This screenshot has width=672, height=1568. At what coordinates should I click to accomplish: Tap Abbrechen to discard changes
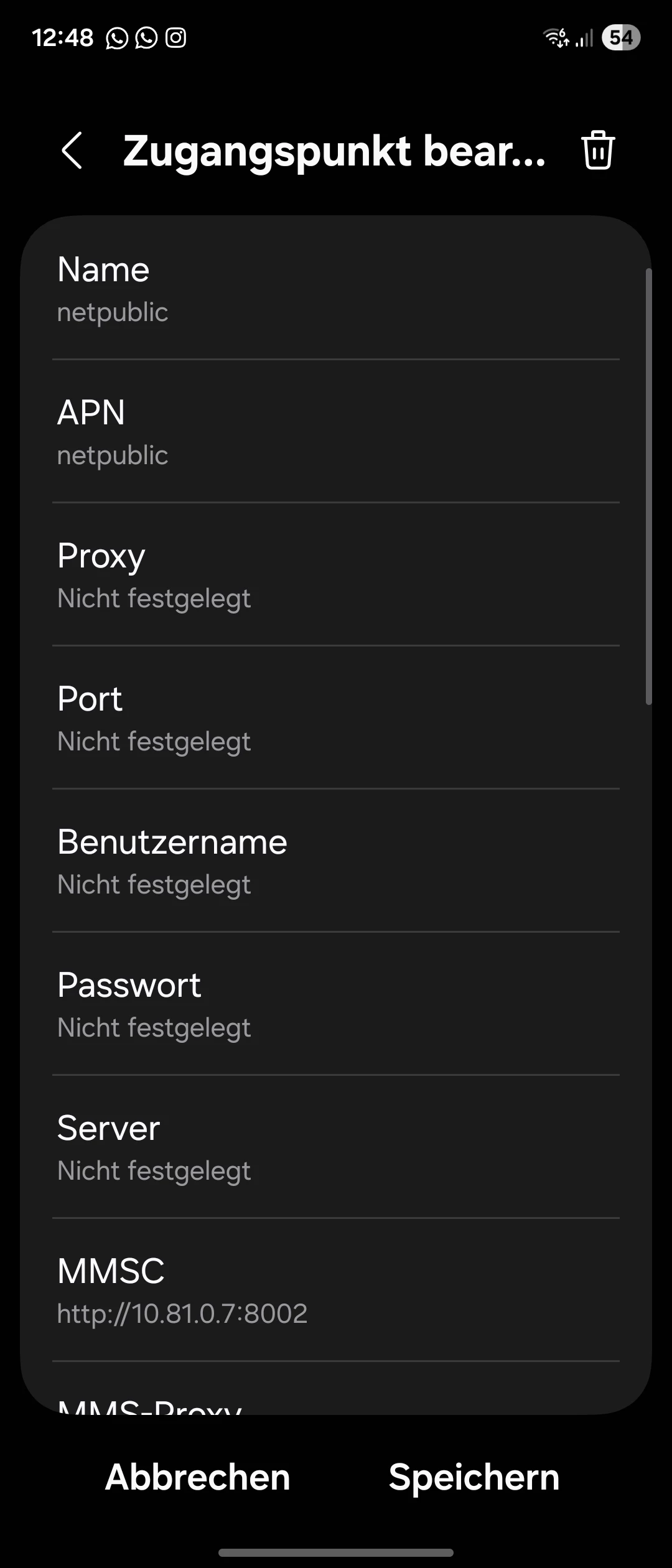click(x=198, y=1478)
